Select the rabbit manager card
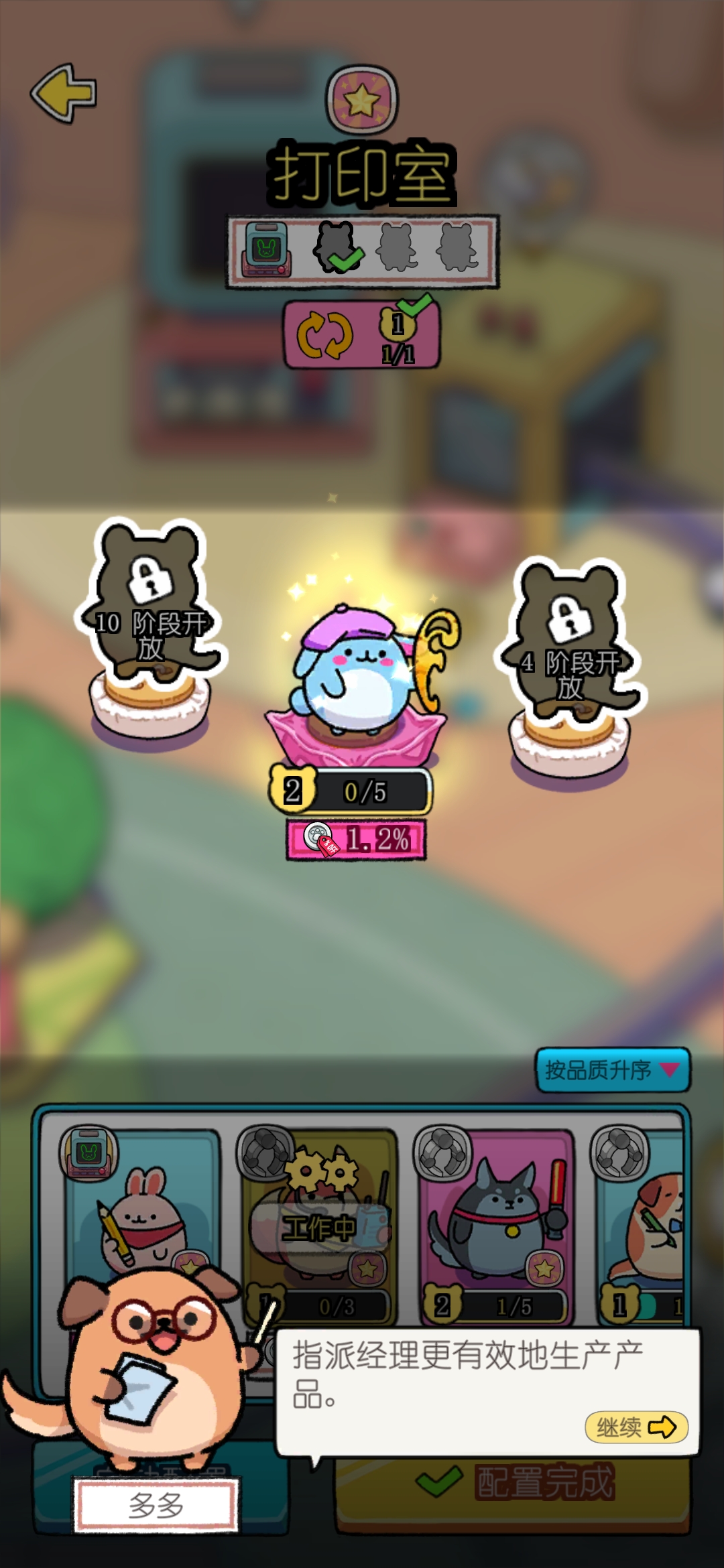 click(142, 1226)
